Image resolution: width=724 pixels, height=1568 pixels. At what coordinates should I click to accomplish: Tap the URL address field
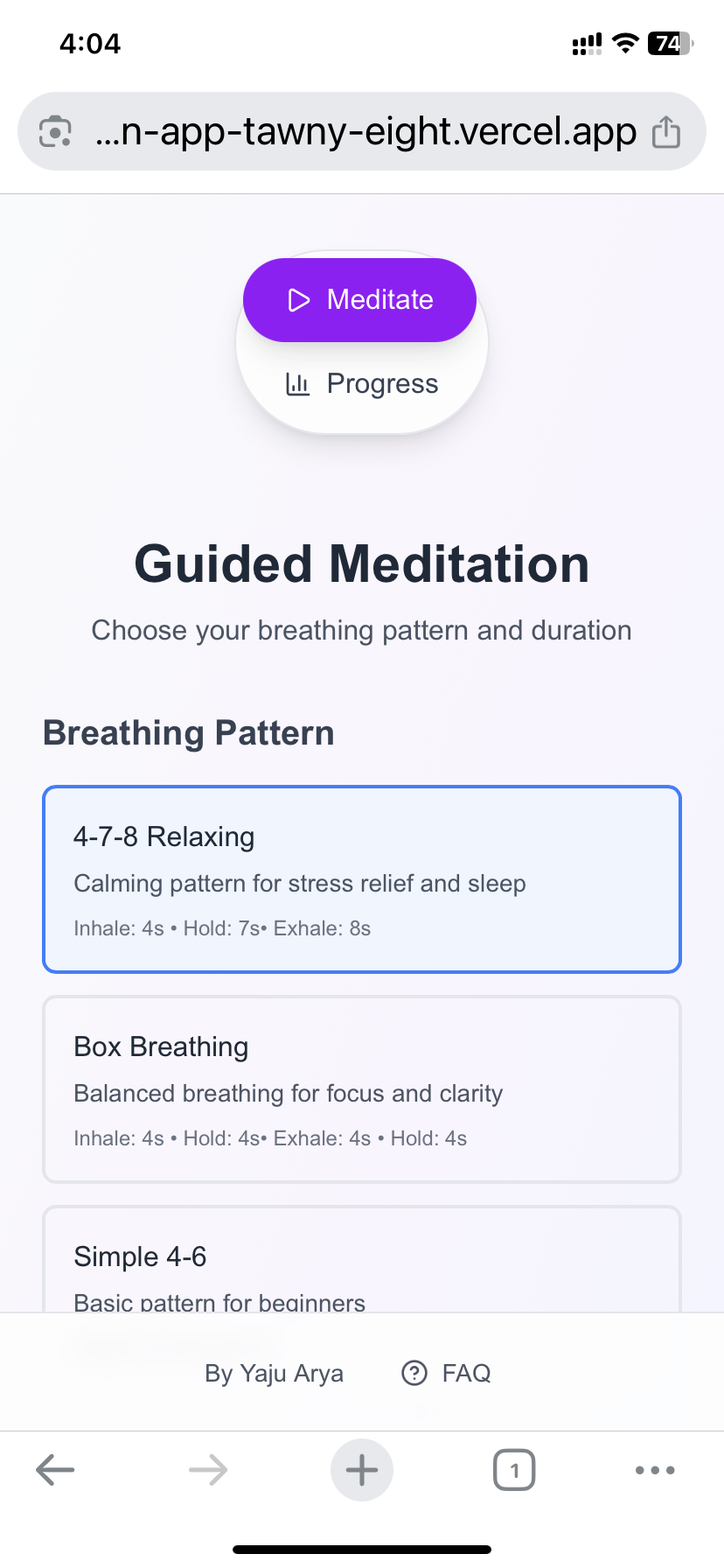365,132
